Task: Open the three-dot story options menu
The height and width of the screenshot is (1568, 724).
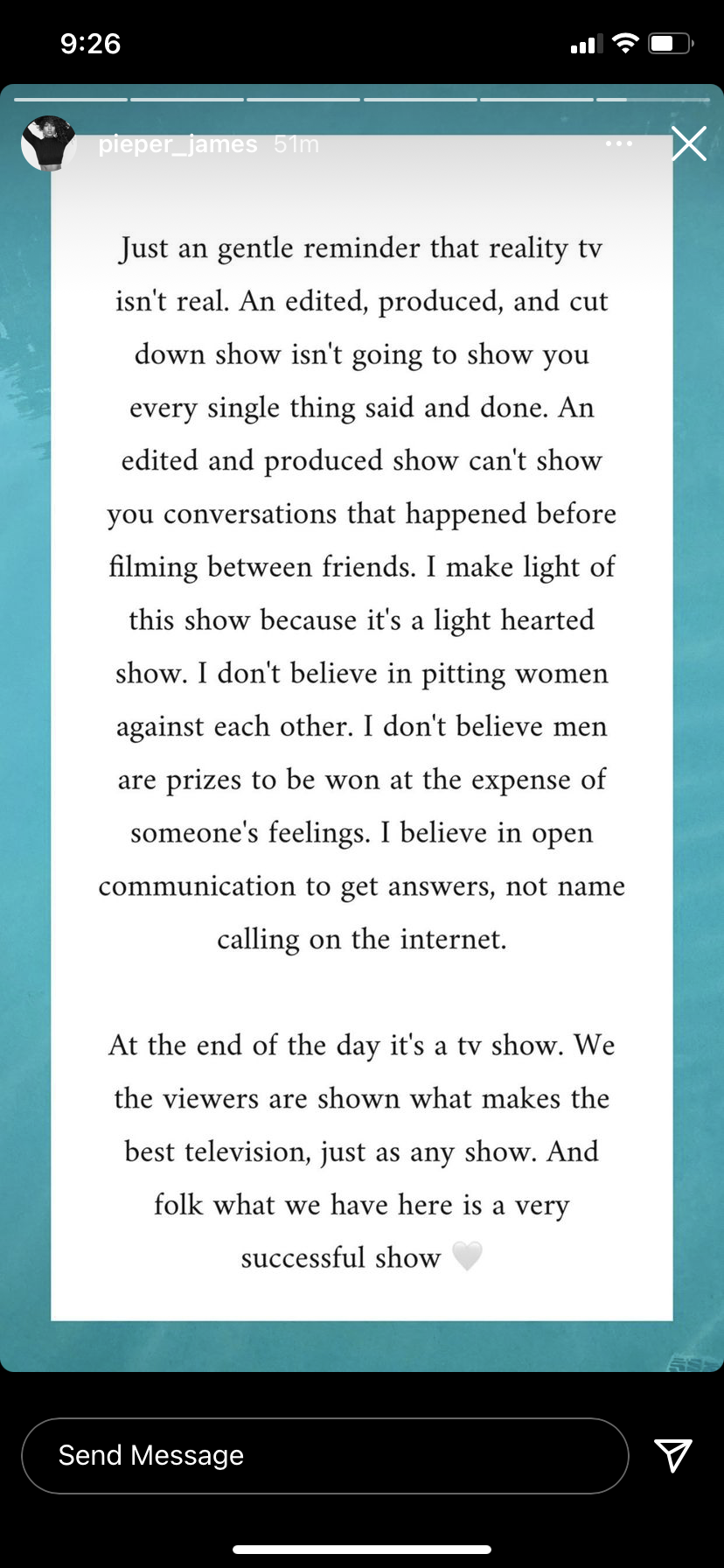Action: 619,143
